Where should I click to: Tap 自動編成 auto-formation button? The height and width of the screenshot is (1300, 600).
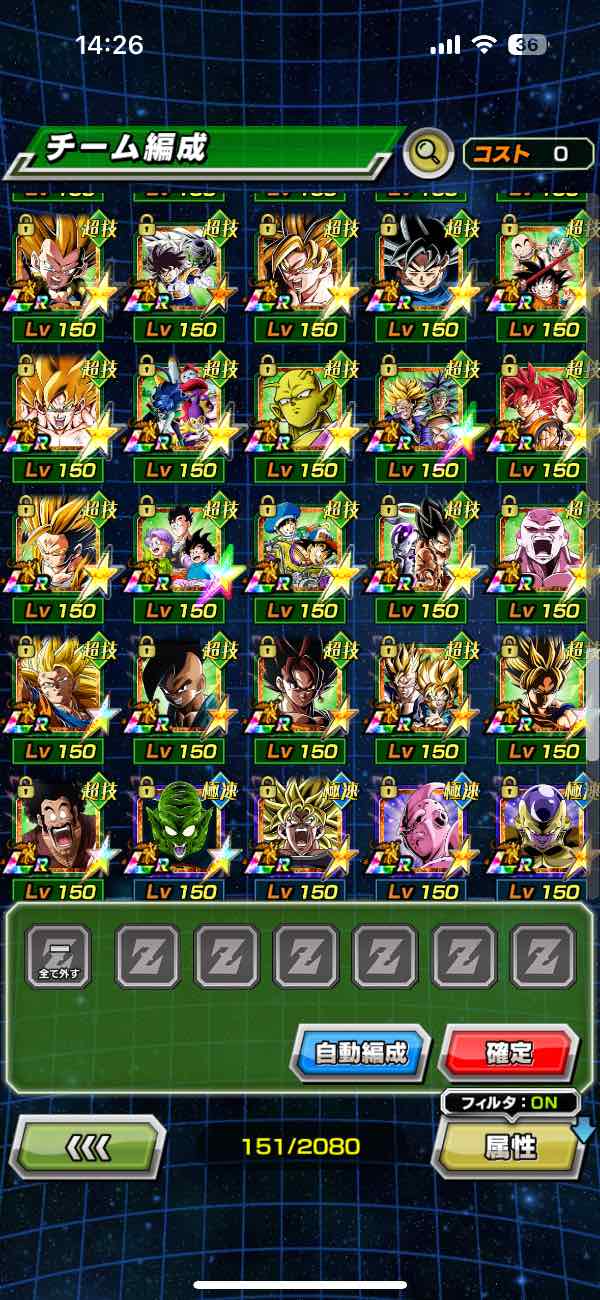click(x=359, y=1053)
